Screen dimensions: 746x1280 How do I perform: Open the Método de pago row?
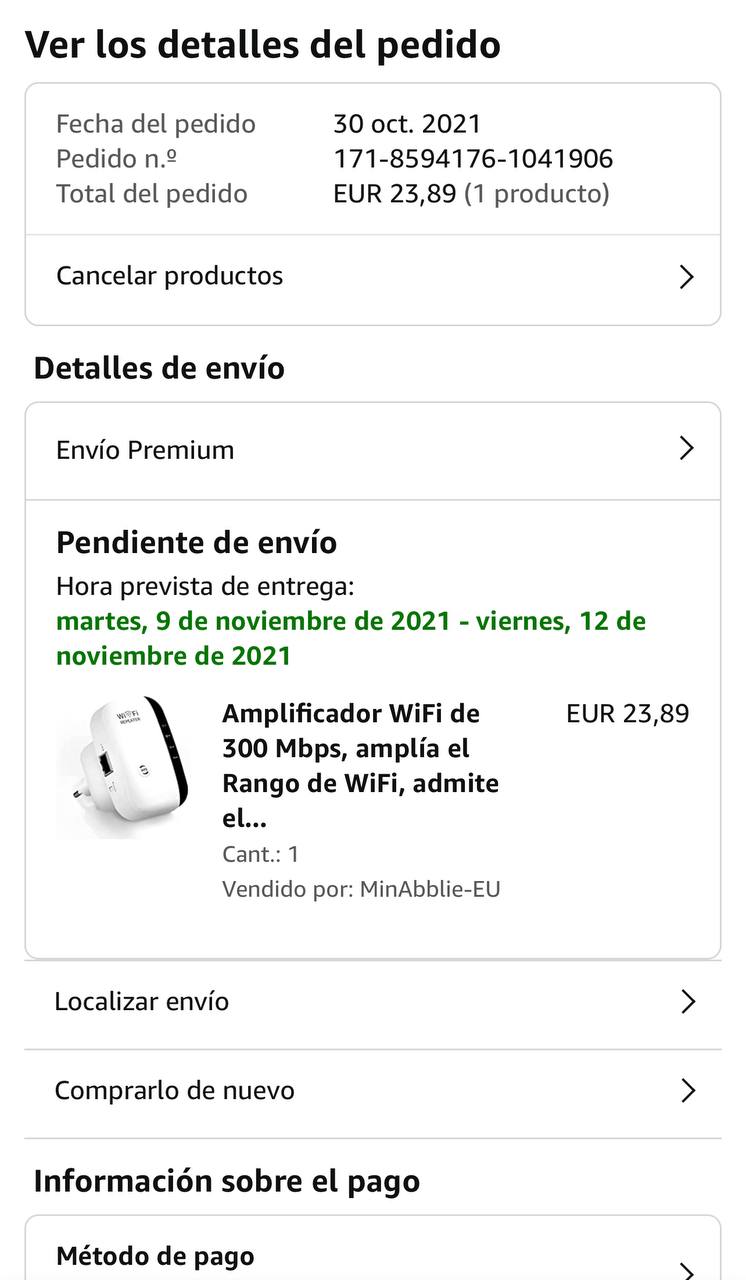tap(372, 1257)
